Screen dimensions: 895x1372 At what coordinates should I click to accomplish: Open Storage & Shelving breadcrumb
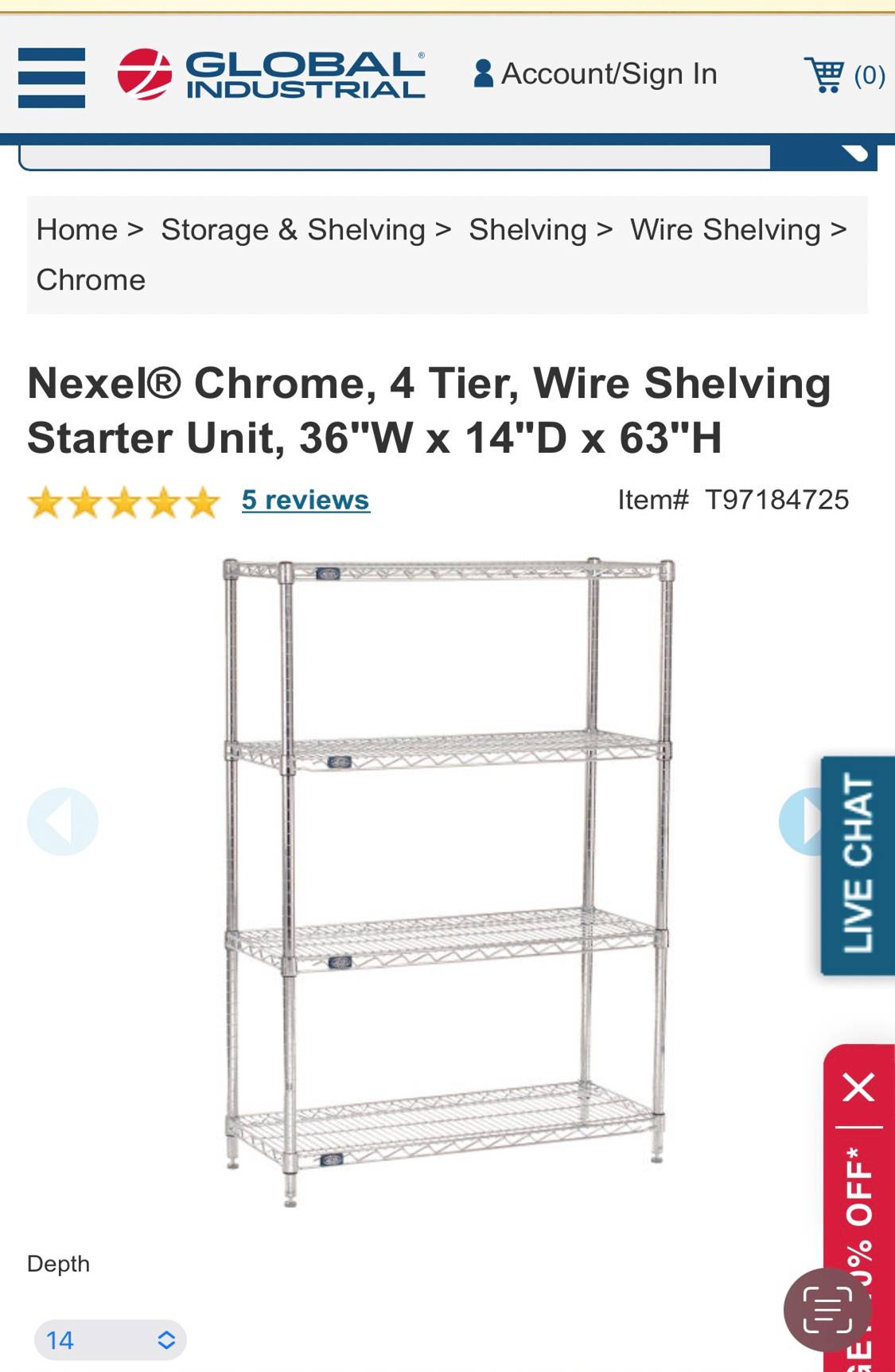(293, 230)
